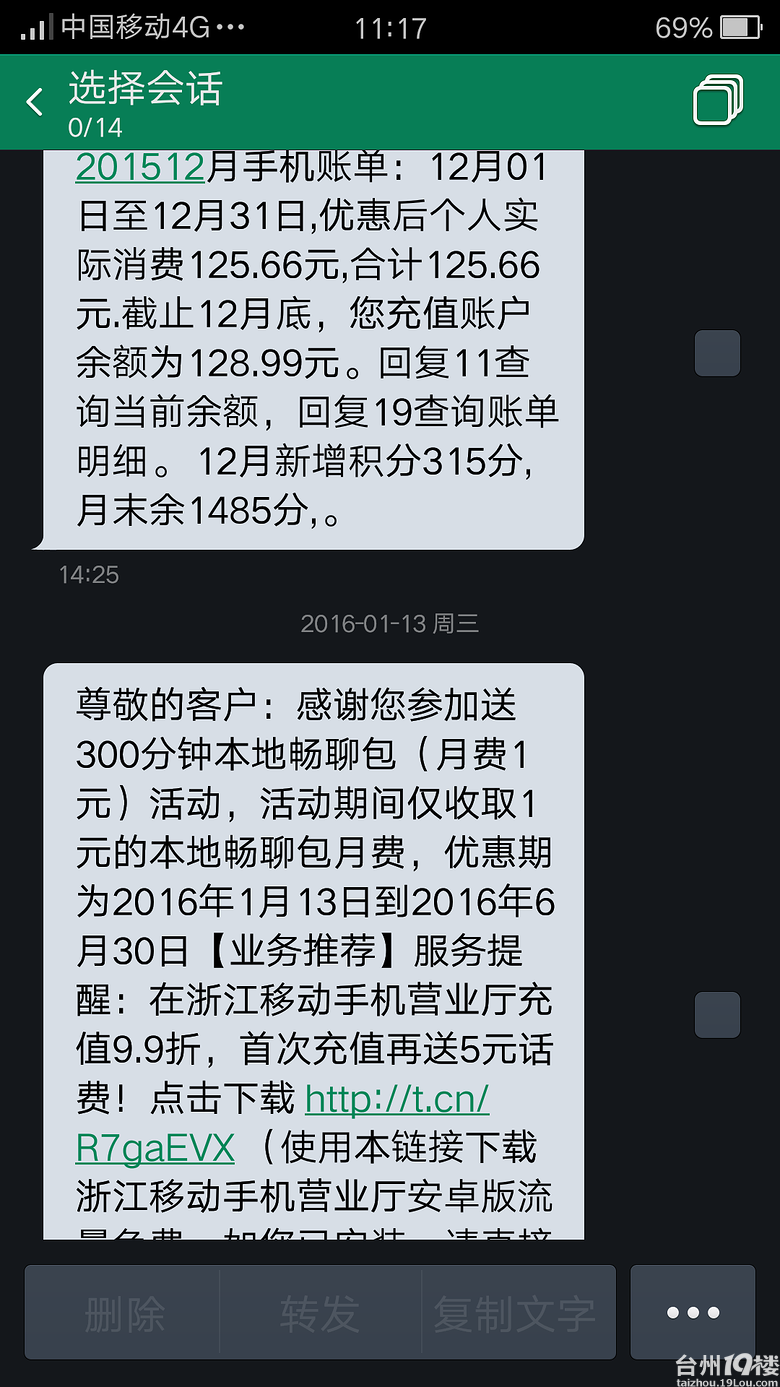Tap the 删除 button
Viewport: 780px width, 1387px height.
[x=124, y=1313]
